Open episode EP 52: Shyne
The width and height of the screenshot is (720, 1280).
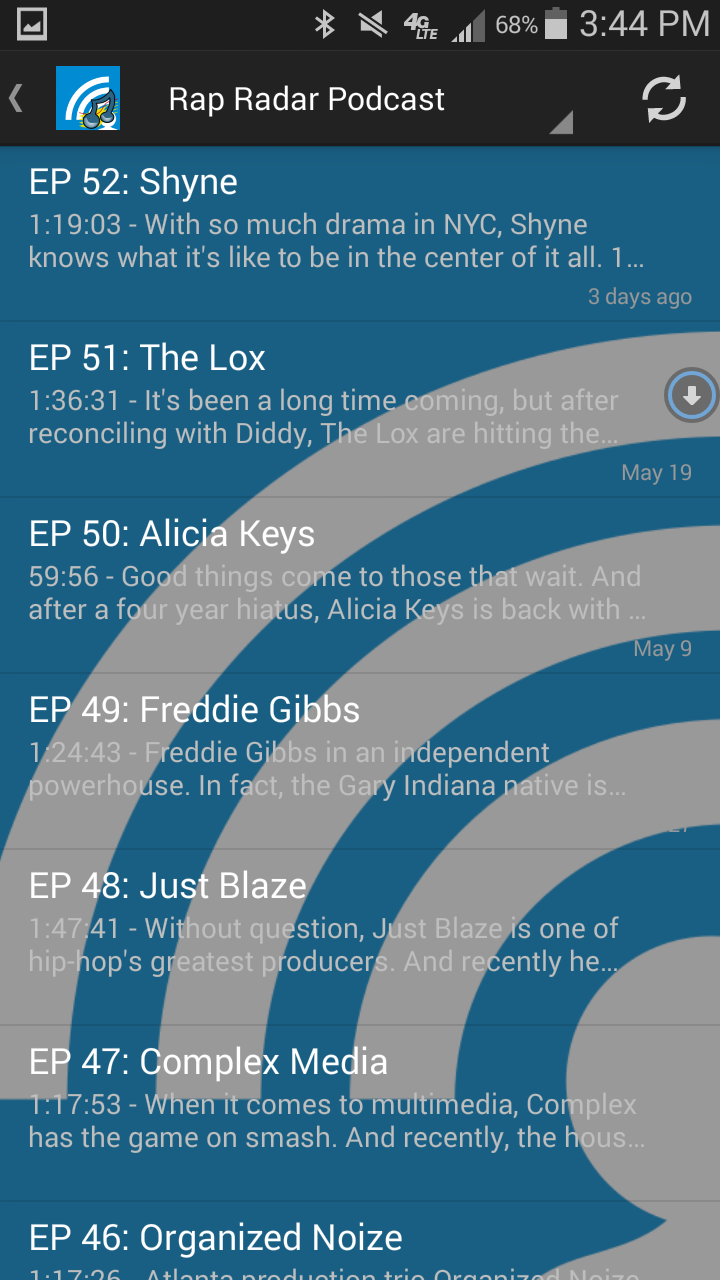(340, 232)
